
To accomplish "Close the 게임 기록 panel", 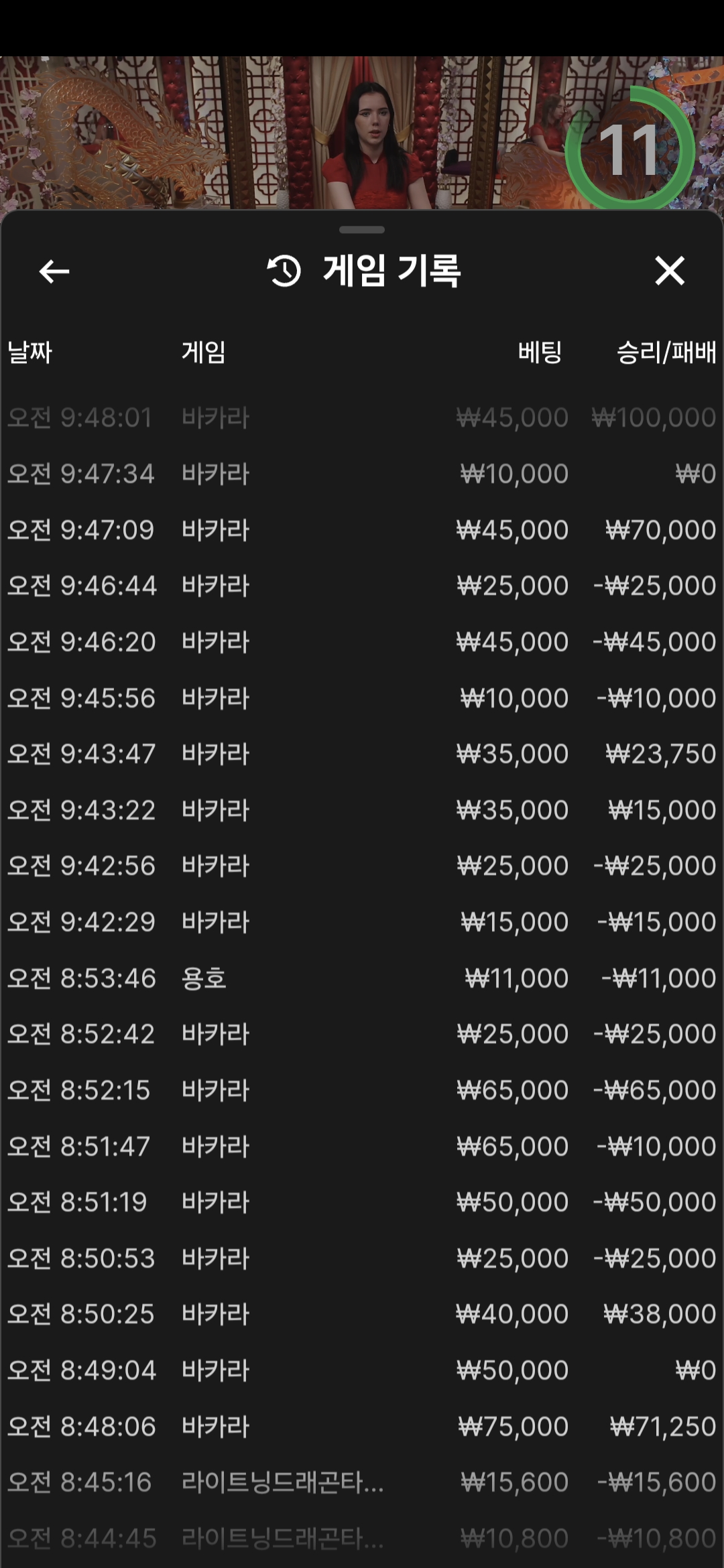I will point(670,271).
